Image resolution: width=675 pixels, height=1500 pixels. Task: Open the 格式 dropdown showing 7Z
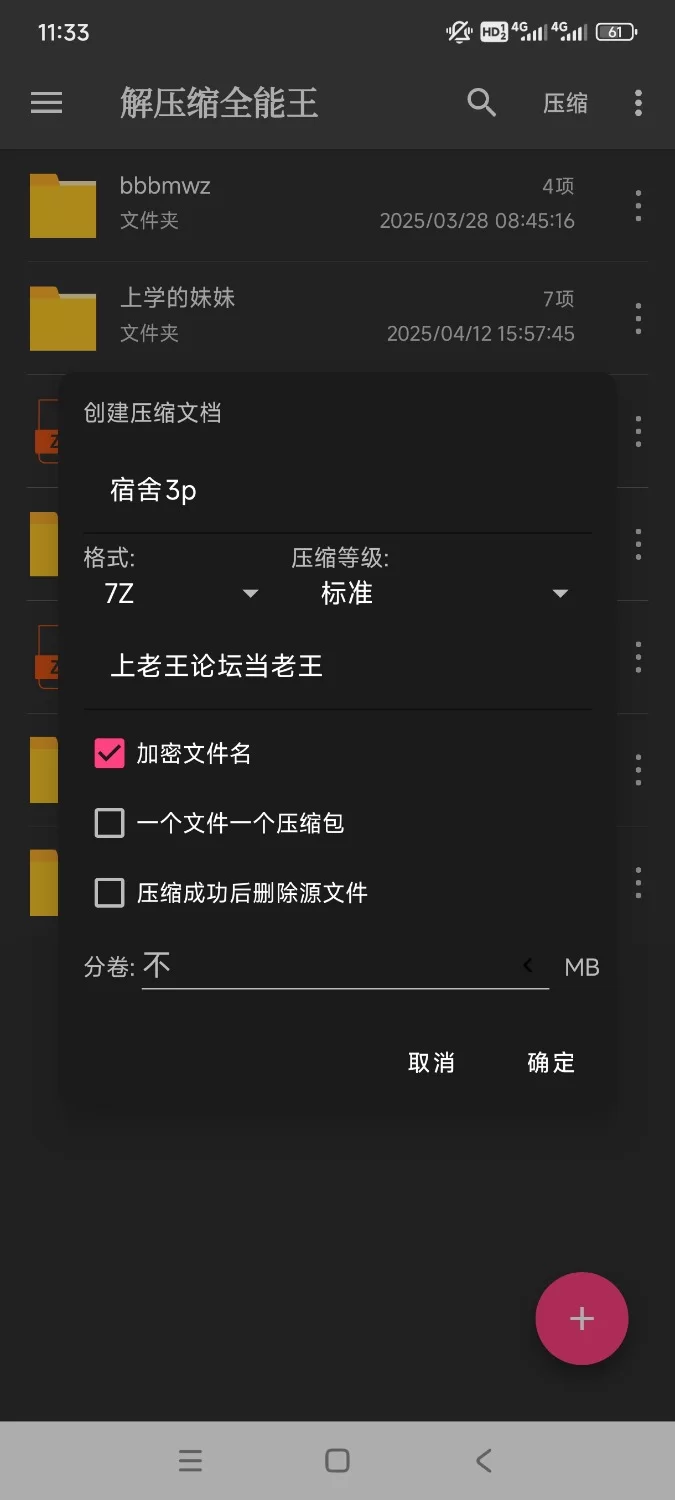180,594
